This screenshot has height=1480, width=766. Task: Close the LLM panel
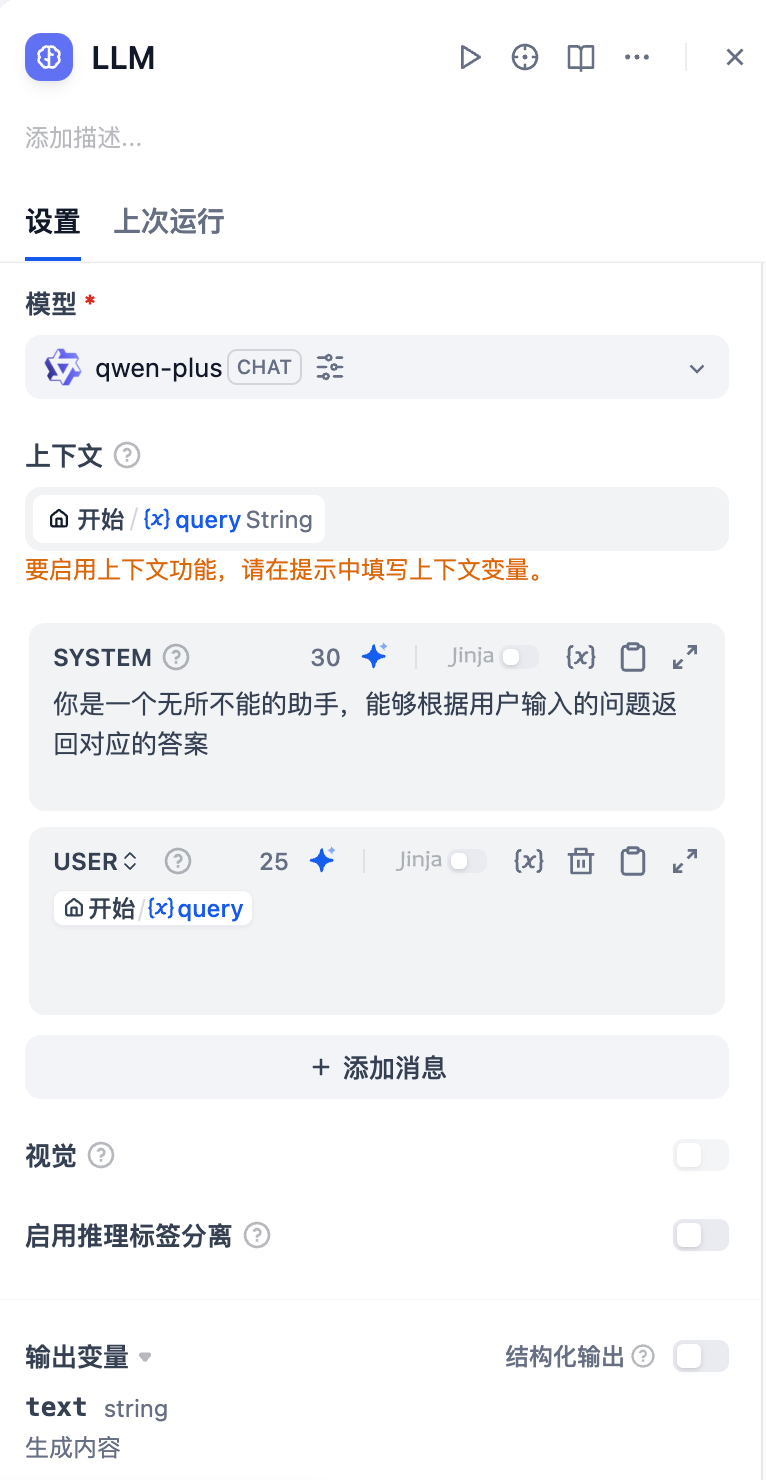(x=735, y=58)
